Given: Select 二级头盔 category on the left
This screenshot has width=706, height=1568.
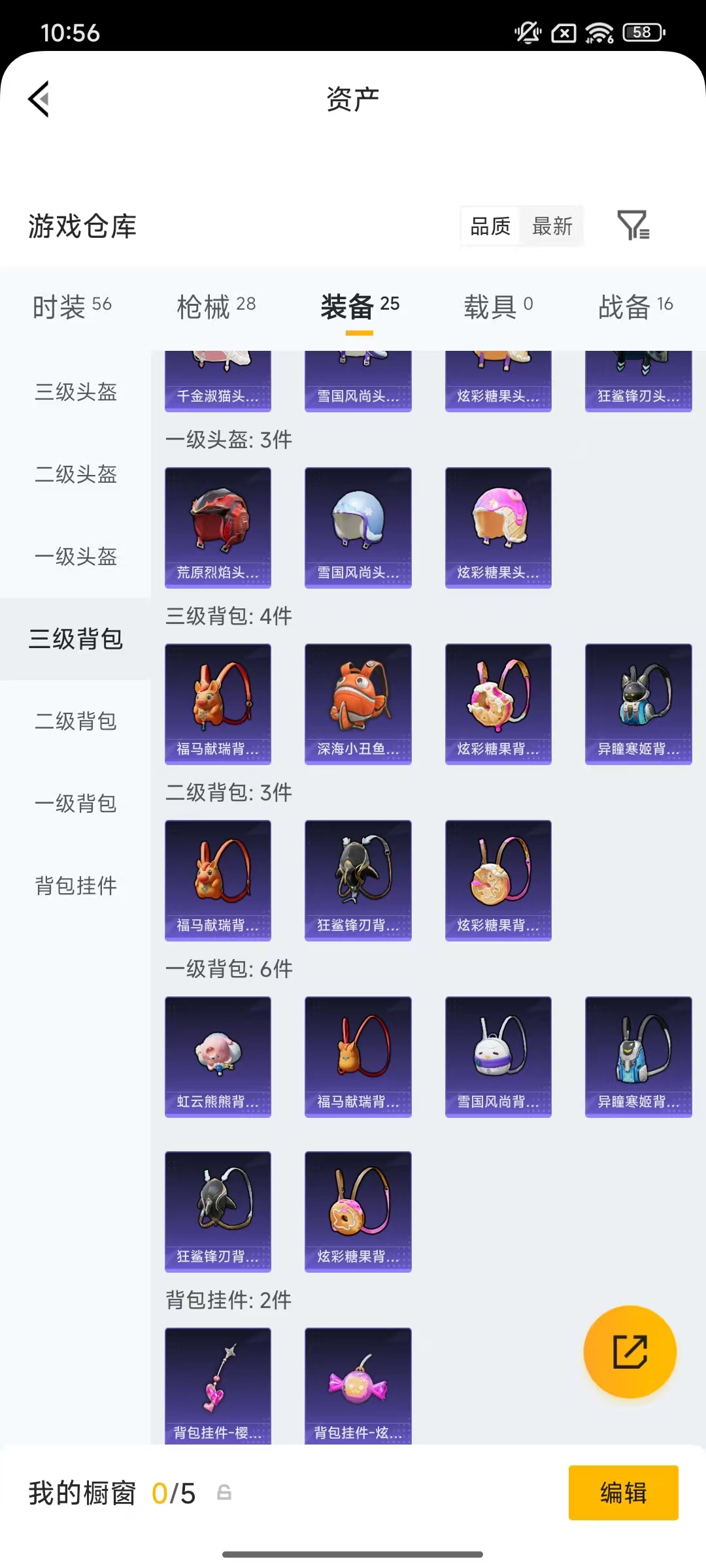Looking at the screenshot, I should [x=75, y=475].
